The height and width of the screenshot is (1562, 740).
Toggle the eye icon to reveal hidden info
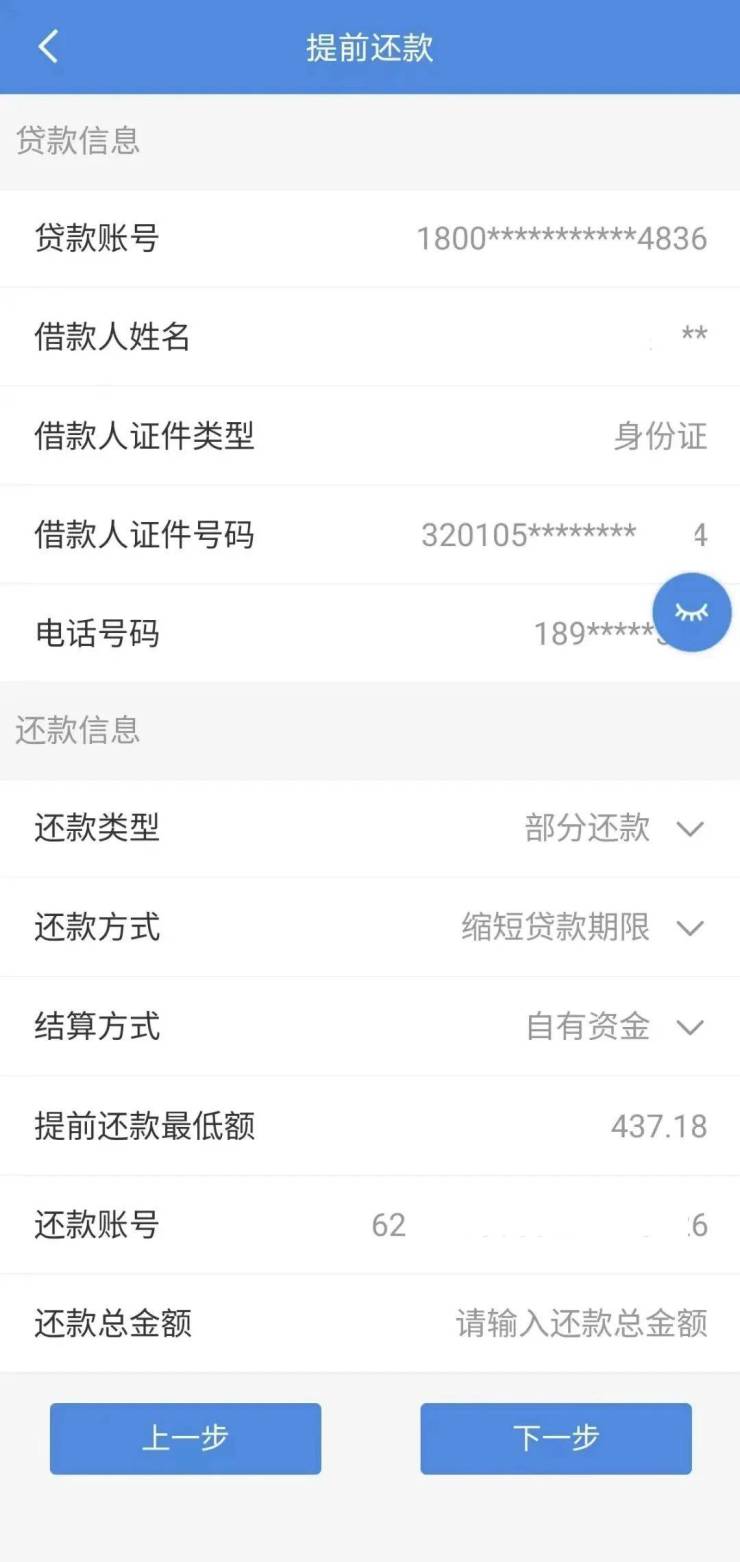[691, 612]
